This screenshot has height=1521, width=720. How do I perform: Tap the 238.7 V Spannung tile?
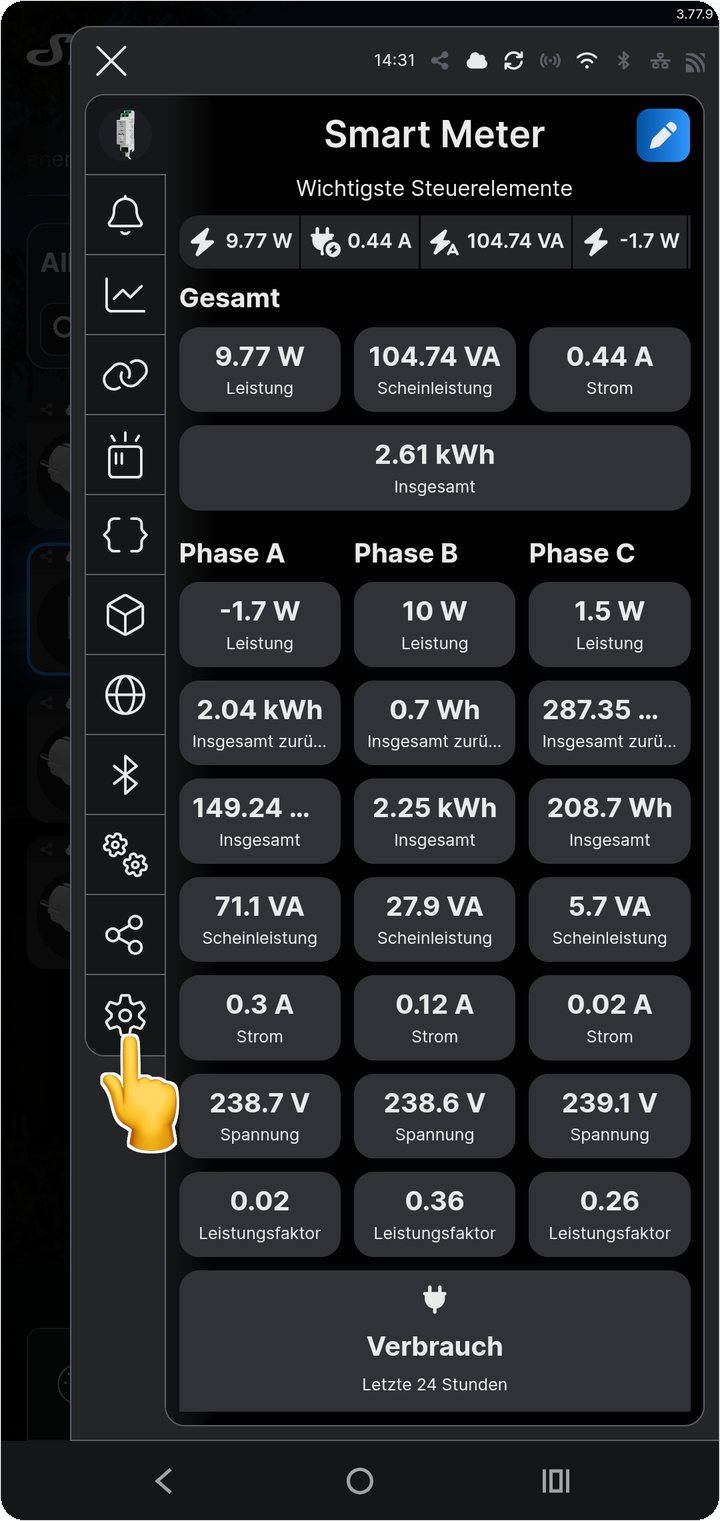pyautogui.click(x=260, y=1116)
